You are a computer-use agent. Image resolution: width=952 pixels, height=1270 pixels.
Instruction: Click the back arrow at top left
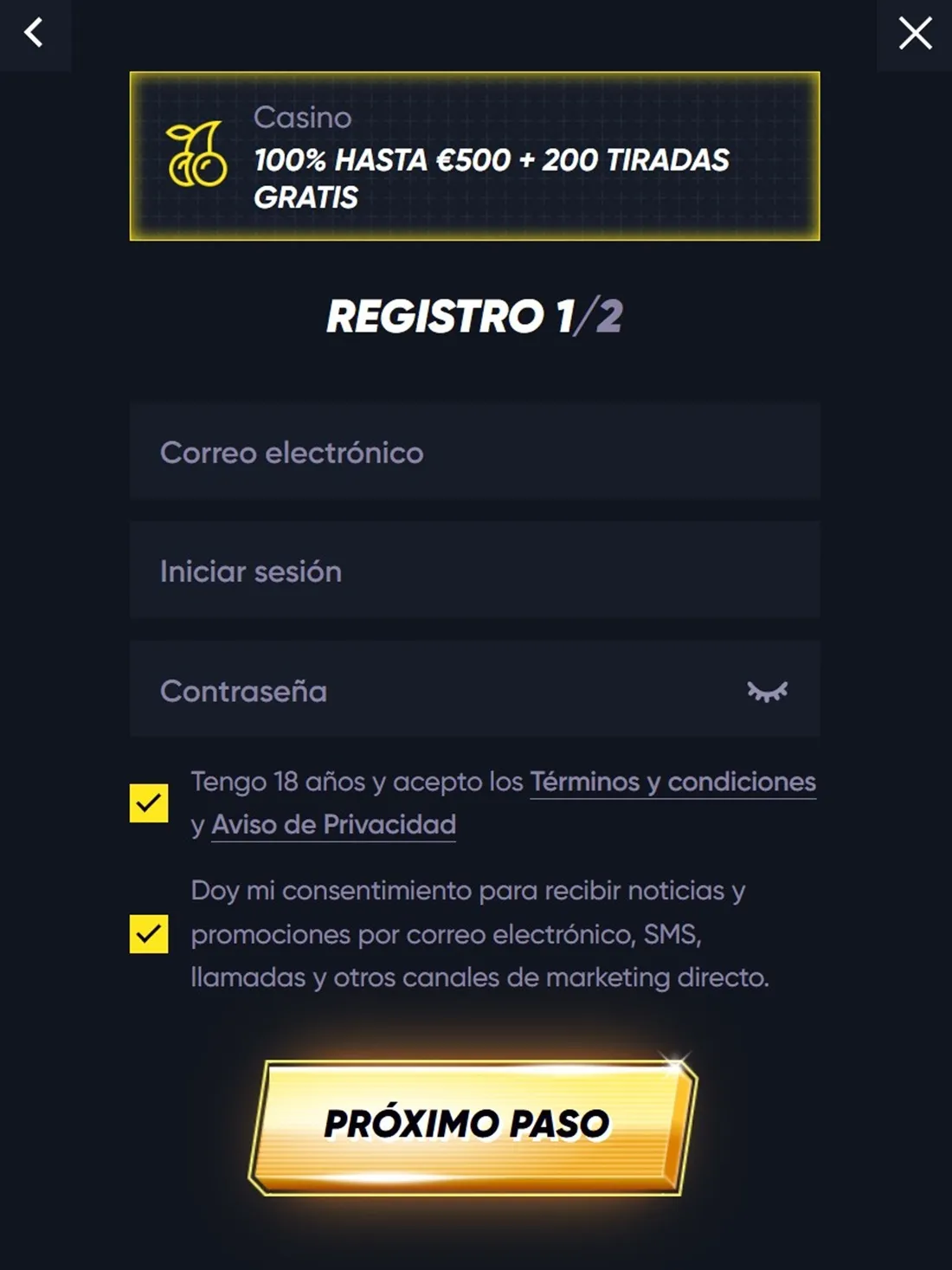[35, 34]
